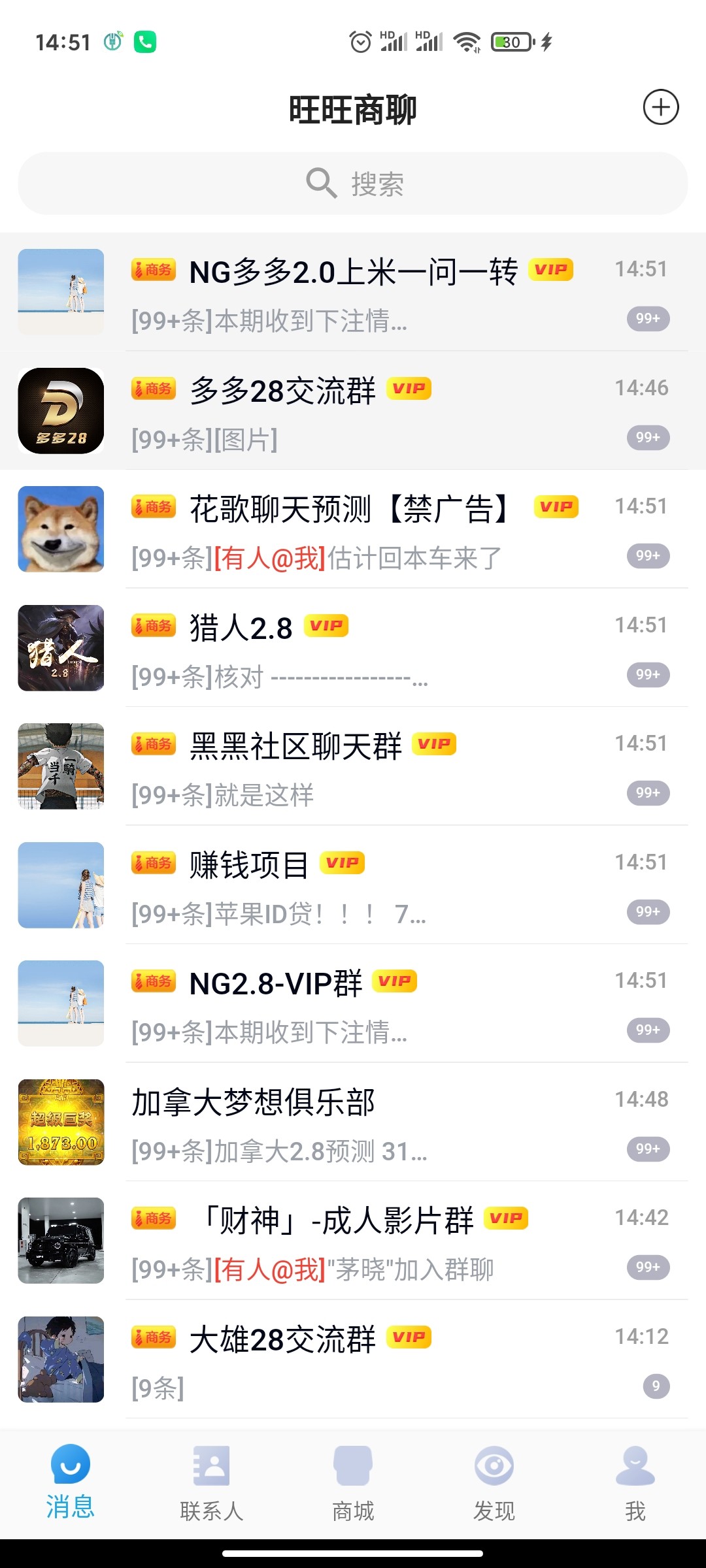Open the 赚钱项目 conversation

tap(353, 885)
